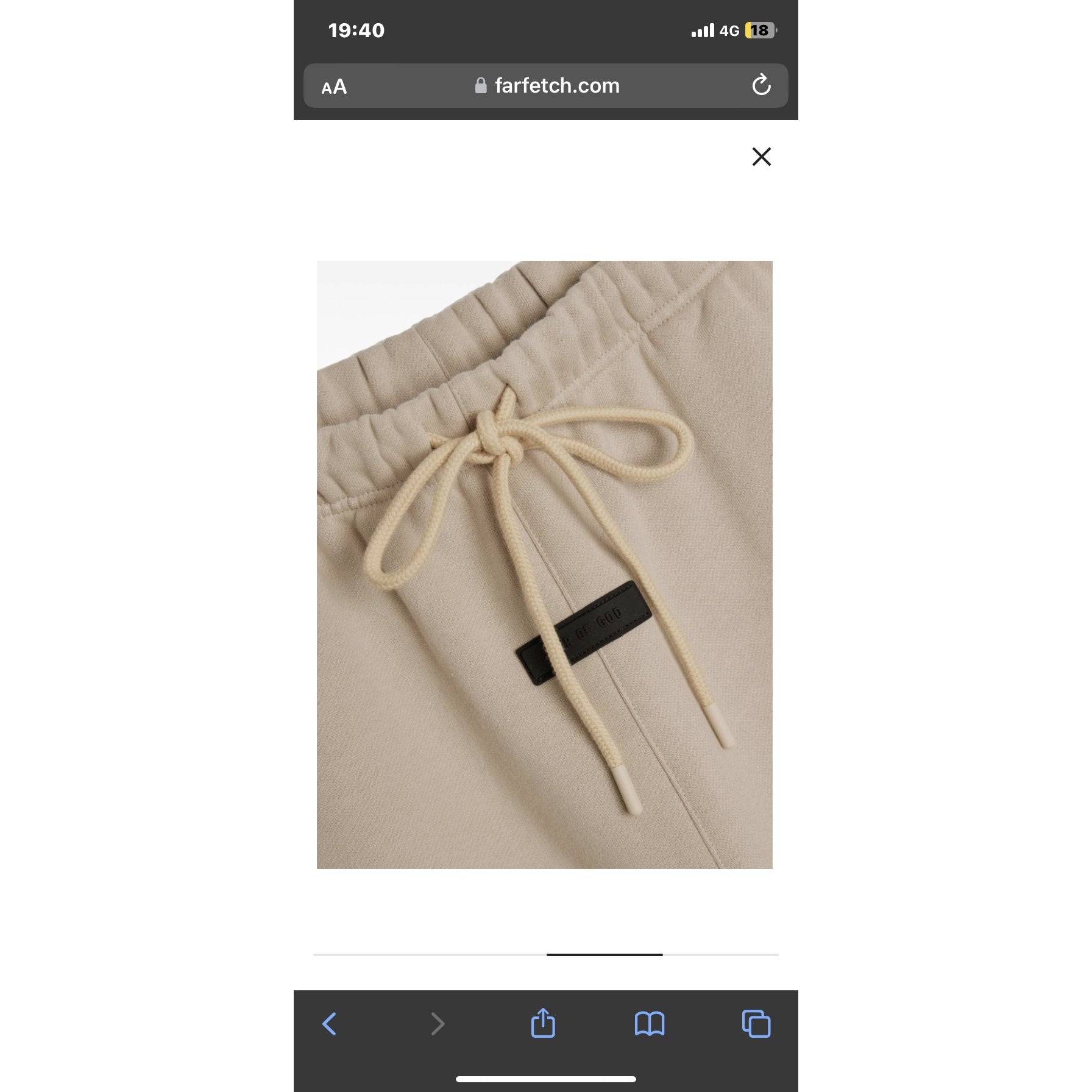1092x1092 pixels.
Task: Show all open tabs
Action: (756, 1024)
